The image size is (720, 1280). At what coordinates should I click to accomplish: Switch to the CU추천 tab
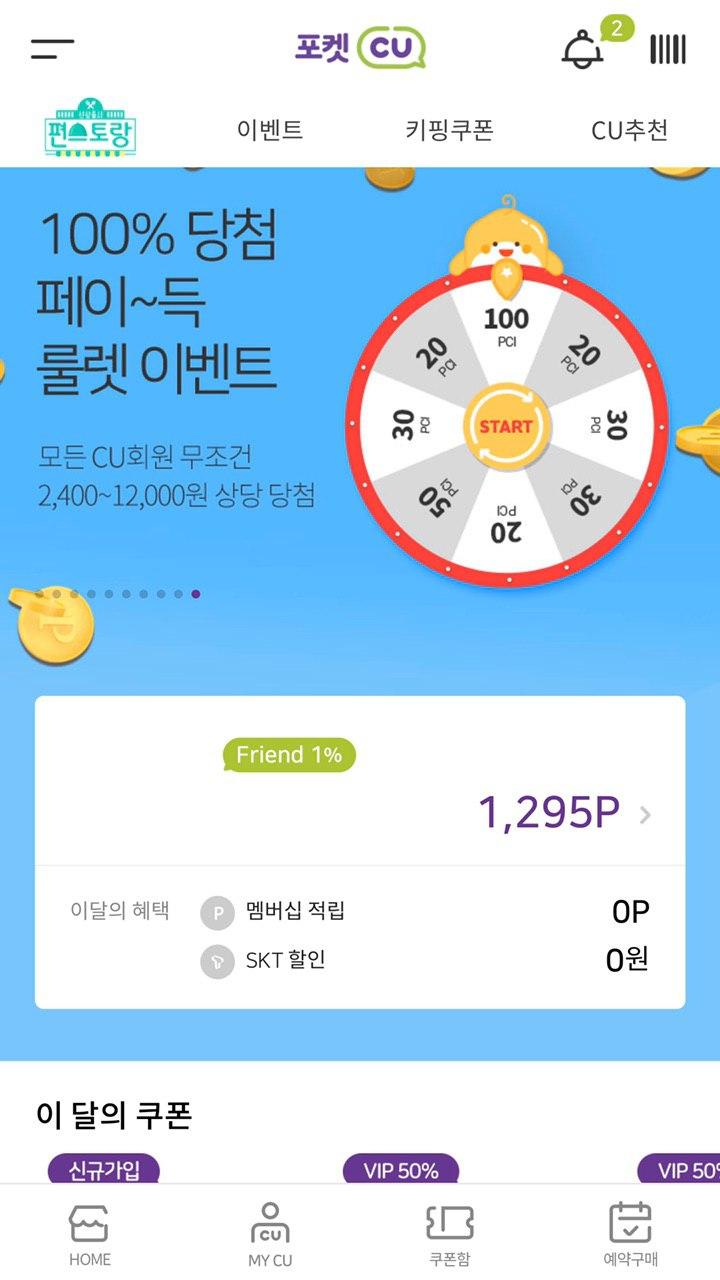click(x=629, y=130)
